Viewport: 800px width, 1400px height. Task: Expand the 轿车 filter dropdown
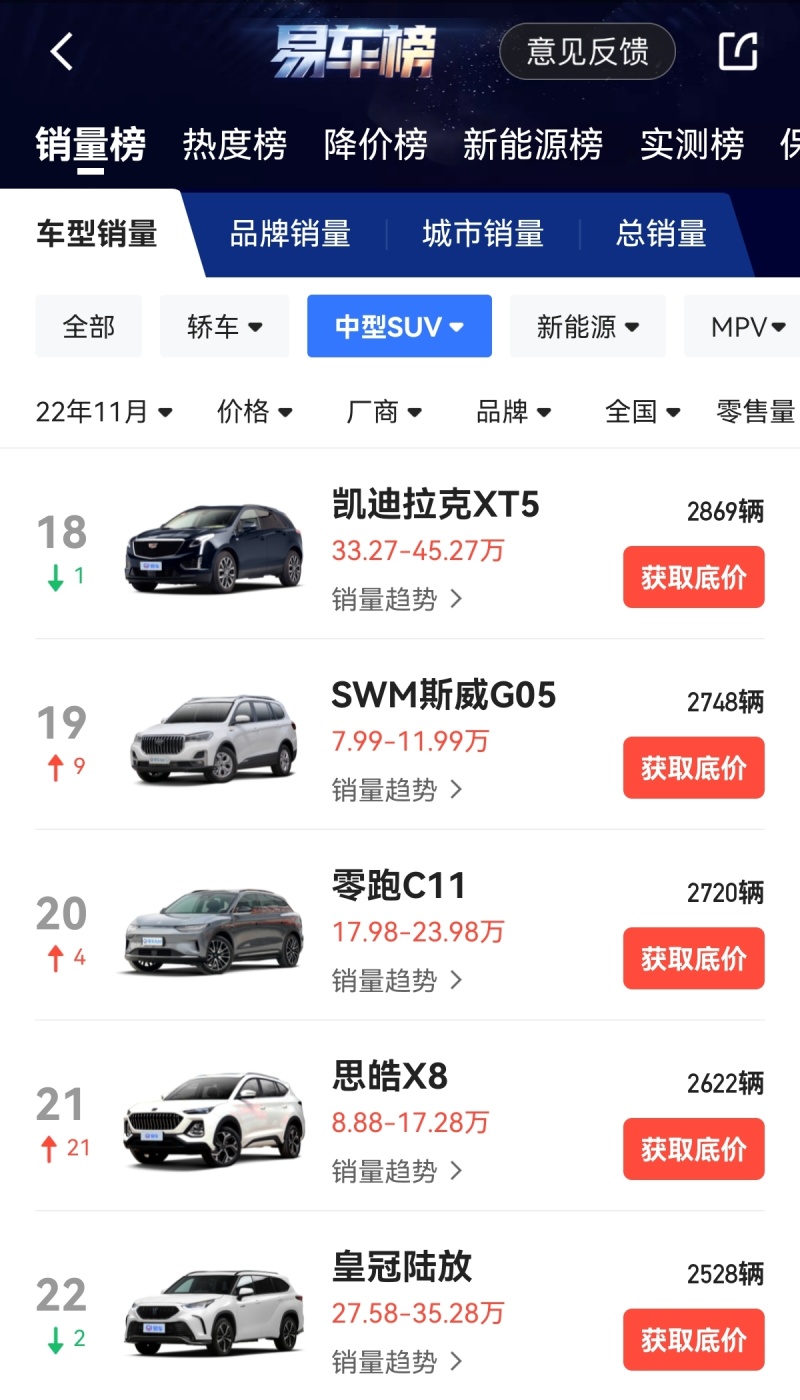224,326
